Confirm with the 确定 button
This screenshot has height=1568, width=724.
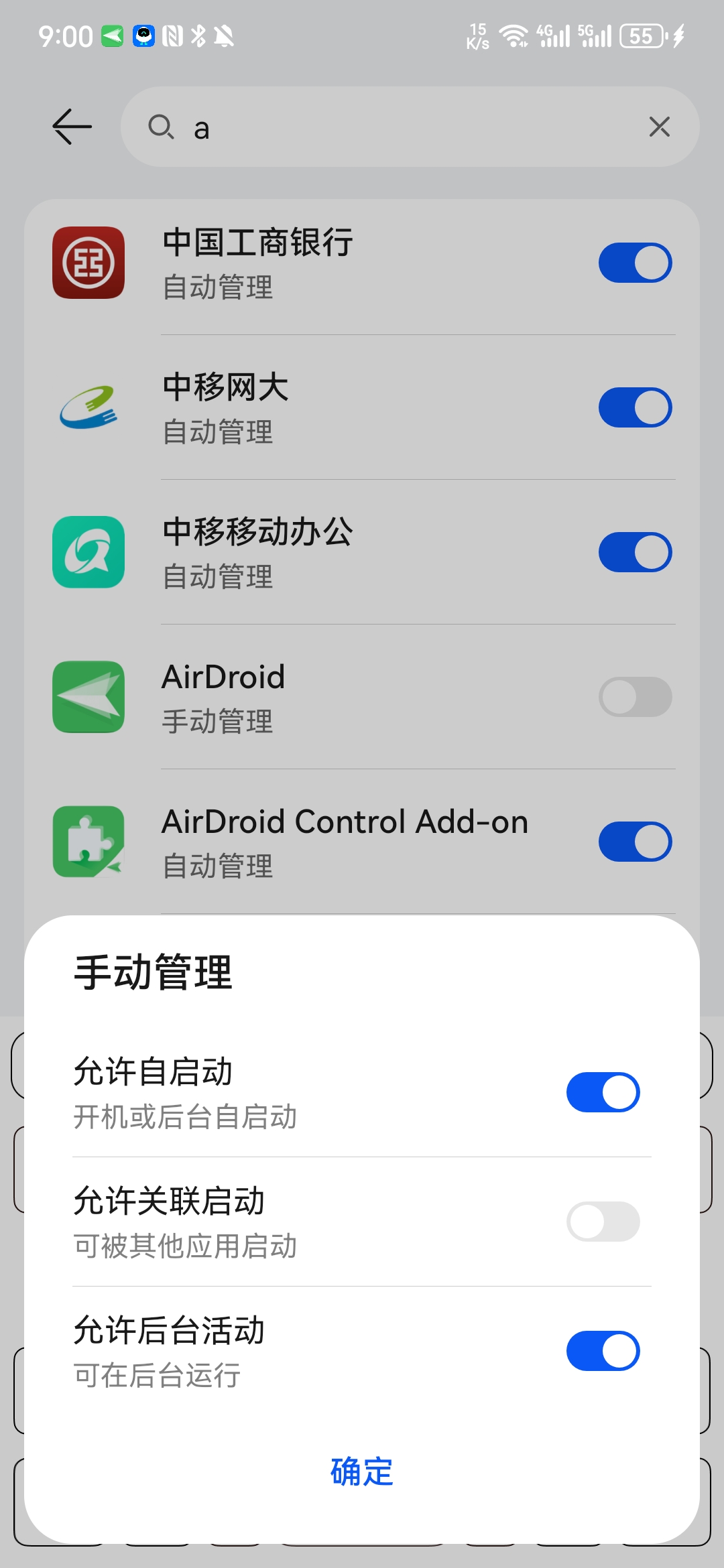(x=362, y=1472)
